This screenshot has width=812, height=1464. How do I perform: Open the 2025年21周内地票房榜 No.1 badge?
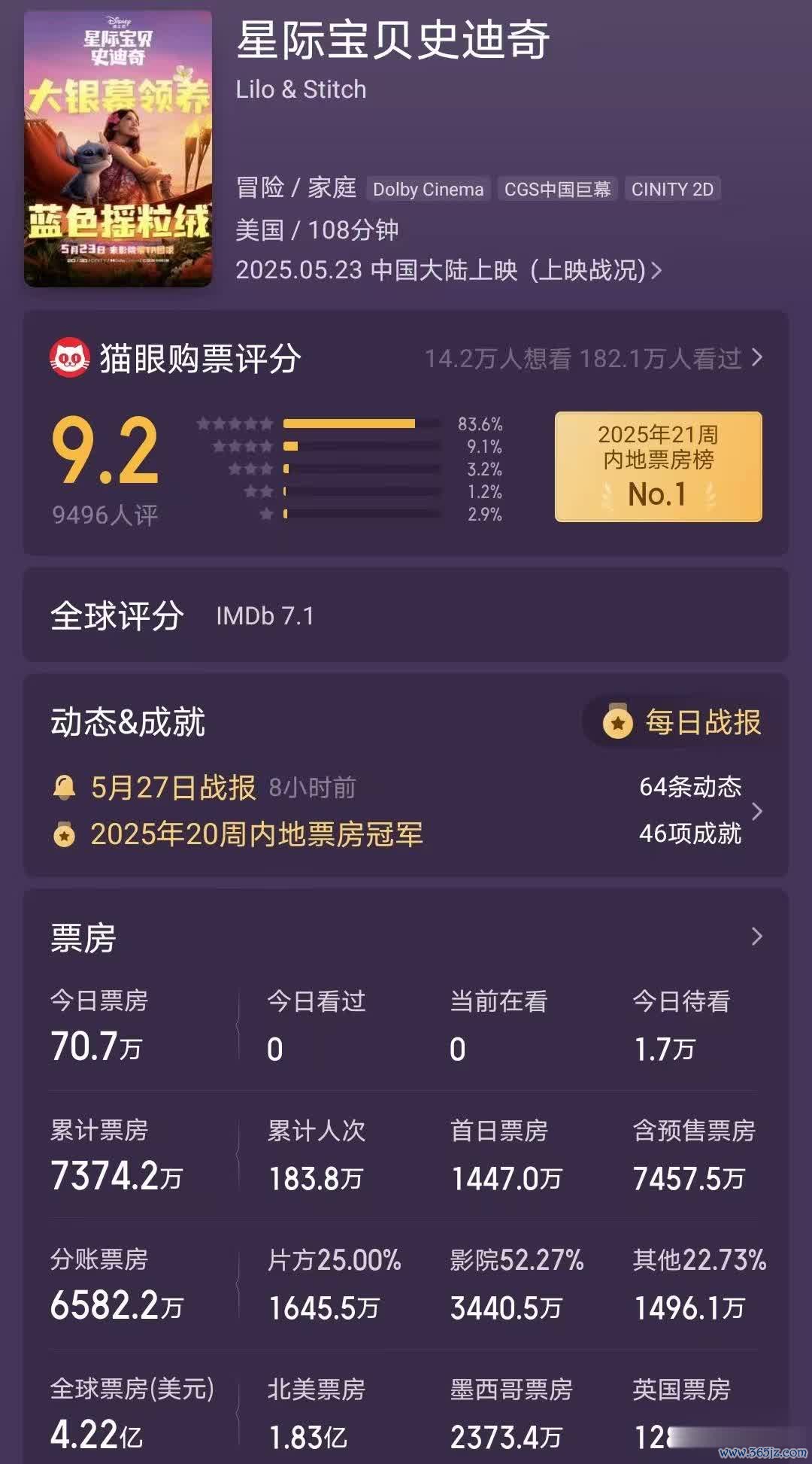pyautogui.click(x=658, y=466)
